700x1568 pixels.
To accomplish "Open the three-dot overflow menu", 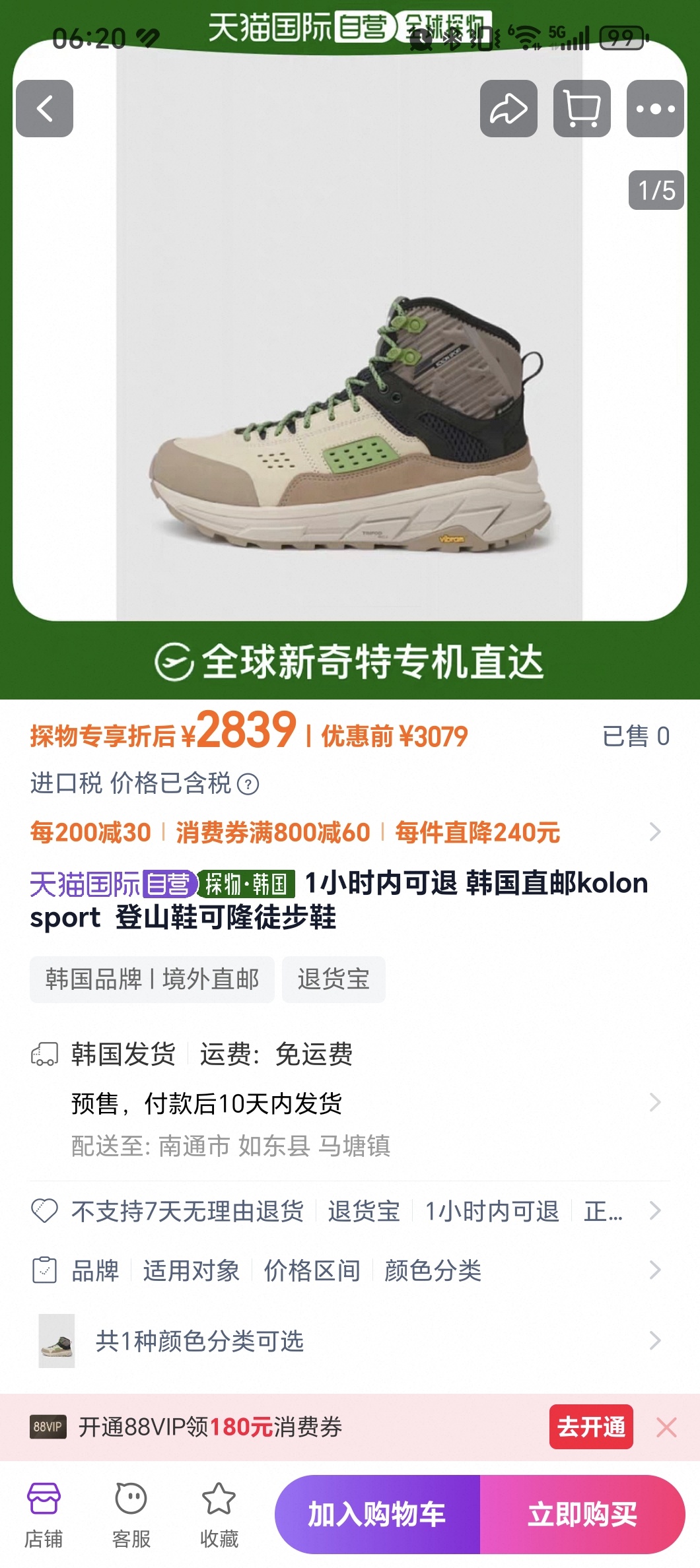I will click(x=655, y=109).
